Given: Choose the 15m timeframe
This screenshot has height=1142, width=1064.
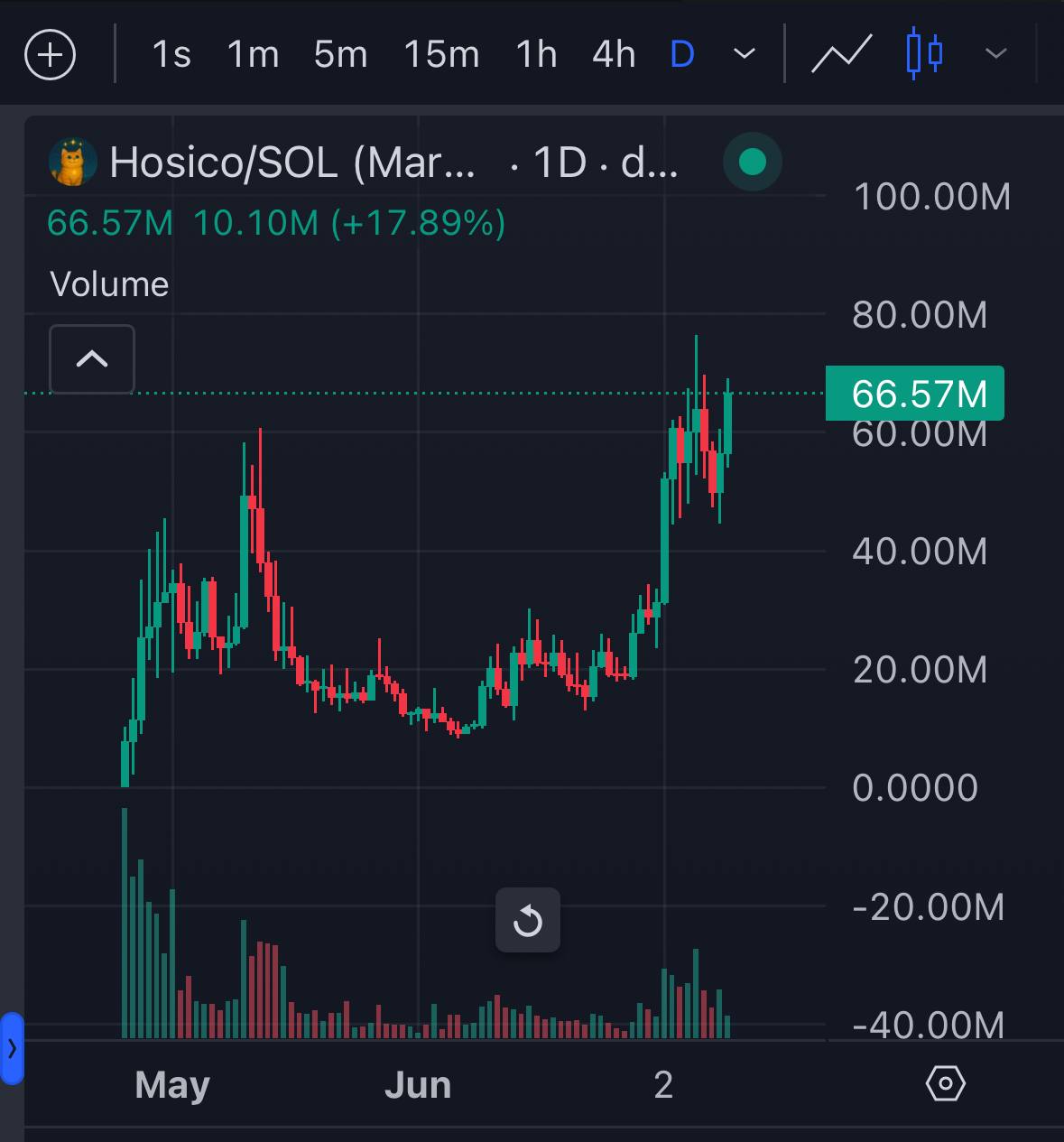Looking at the screenshot, I should pos(440,55).
